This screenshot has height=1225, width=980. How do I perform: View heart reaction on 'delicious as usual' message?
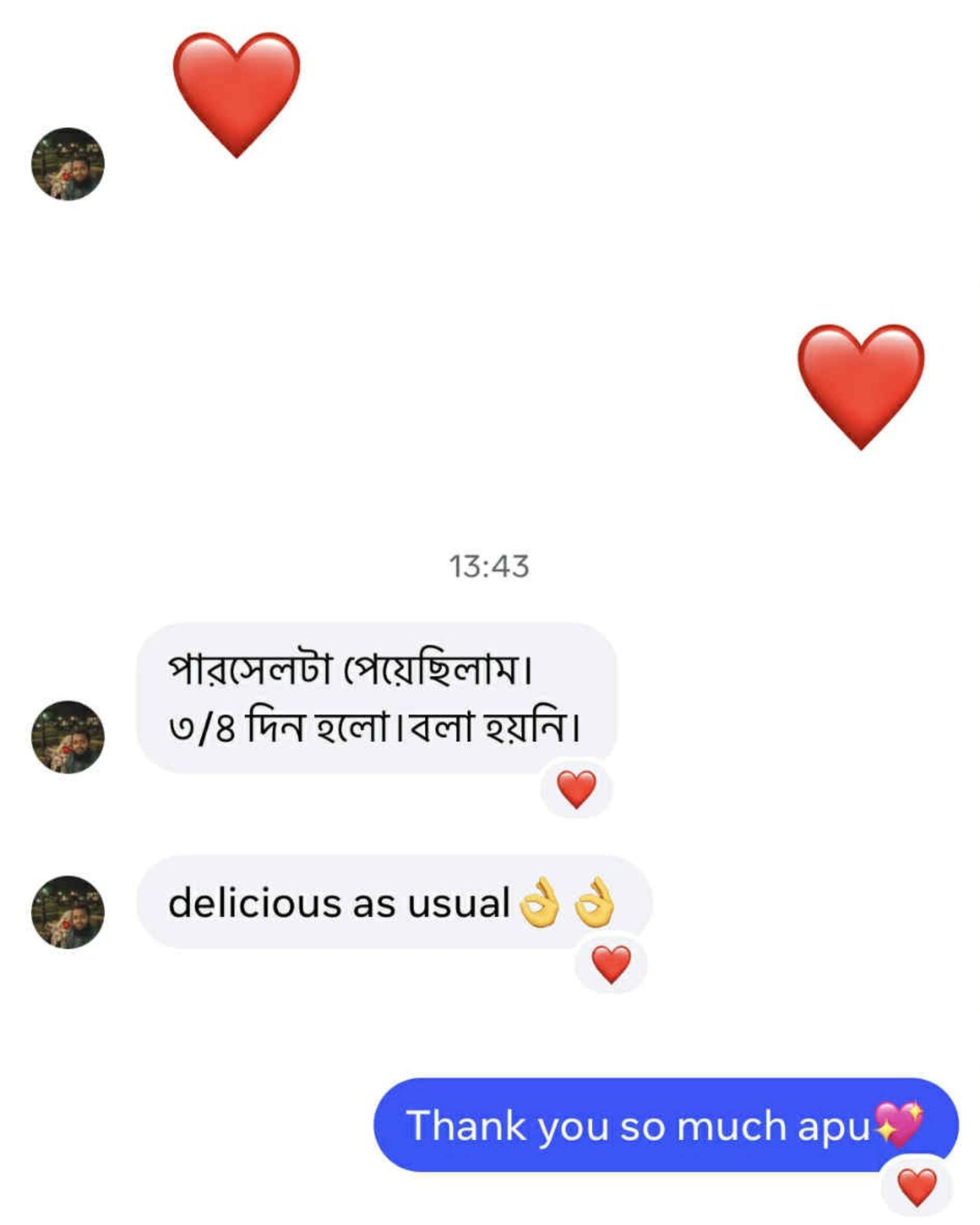[611, 964]
